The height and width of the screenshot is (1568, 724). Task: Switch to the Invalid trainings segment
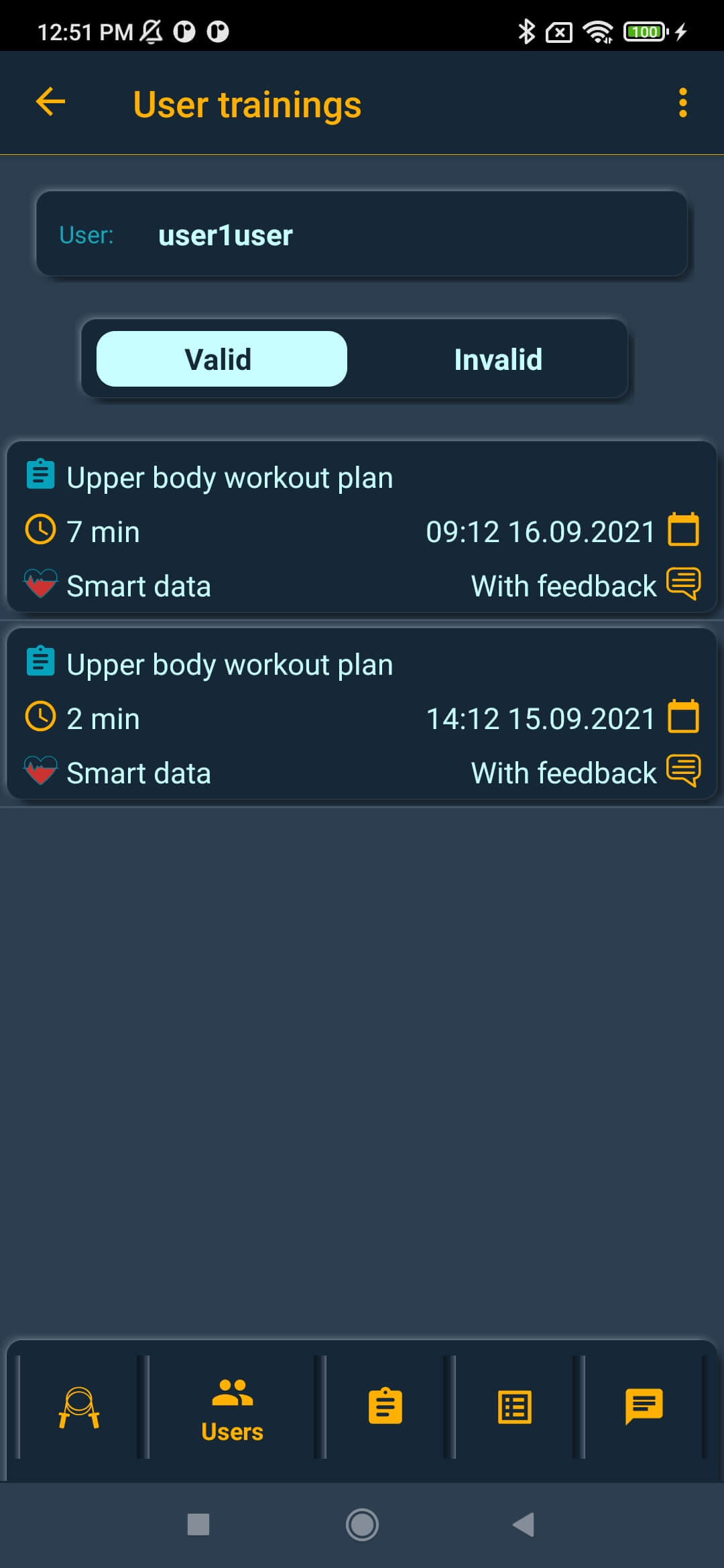497,359
